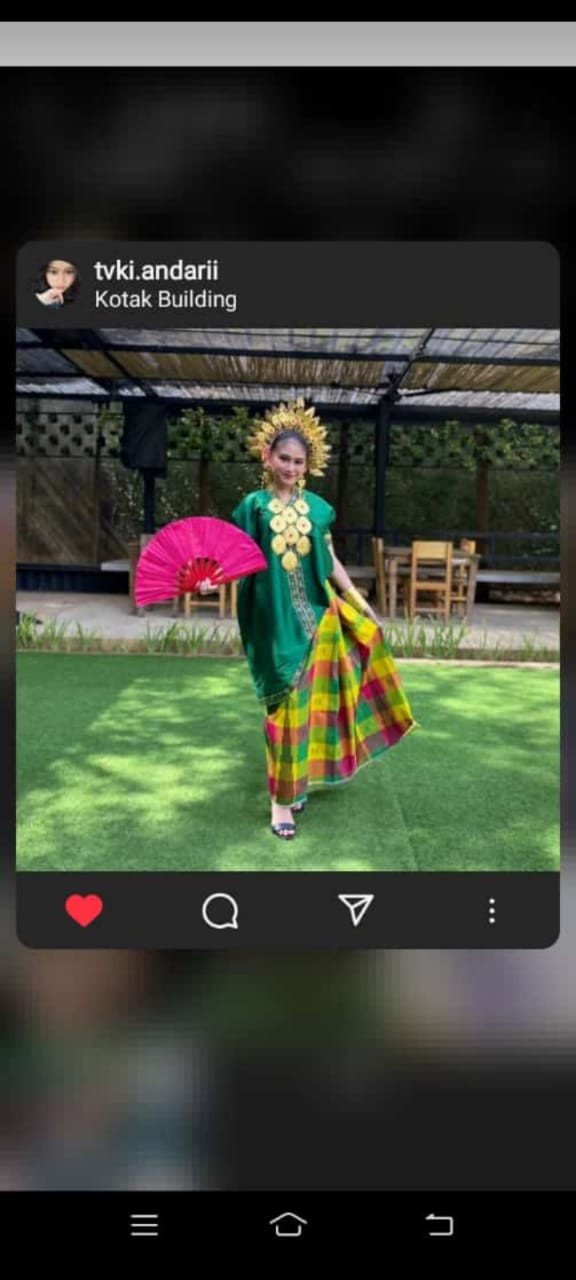Open the previewed photo in full view
The image size is (576, 1280).
point(288,600)
